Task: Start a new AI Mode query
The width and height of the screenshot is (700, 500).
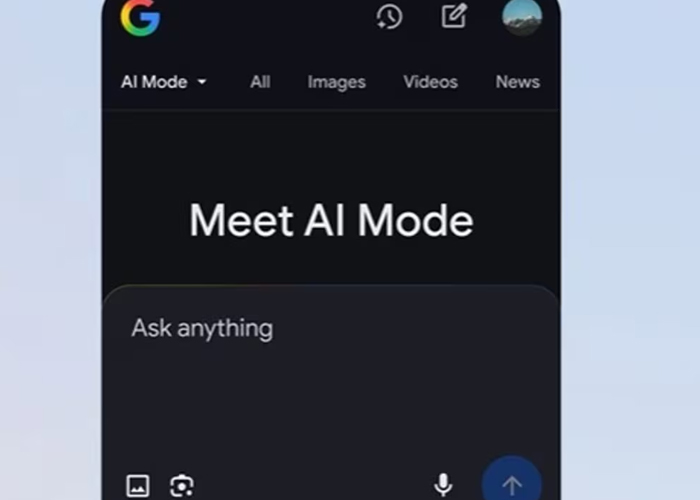Action: (x=454, y=16)
